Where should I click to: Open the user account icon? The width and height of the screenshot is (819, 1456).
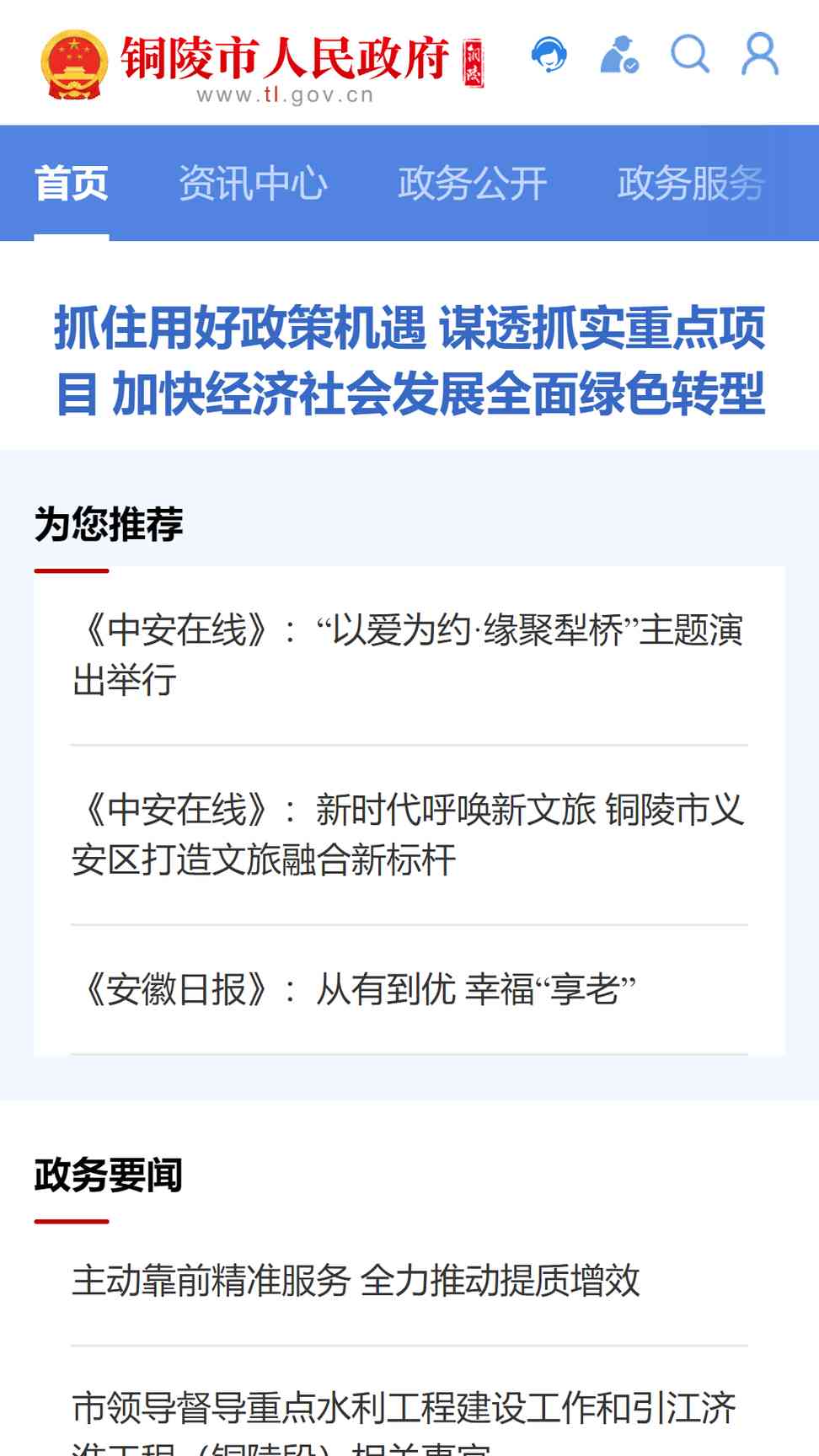(760, 55)
